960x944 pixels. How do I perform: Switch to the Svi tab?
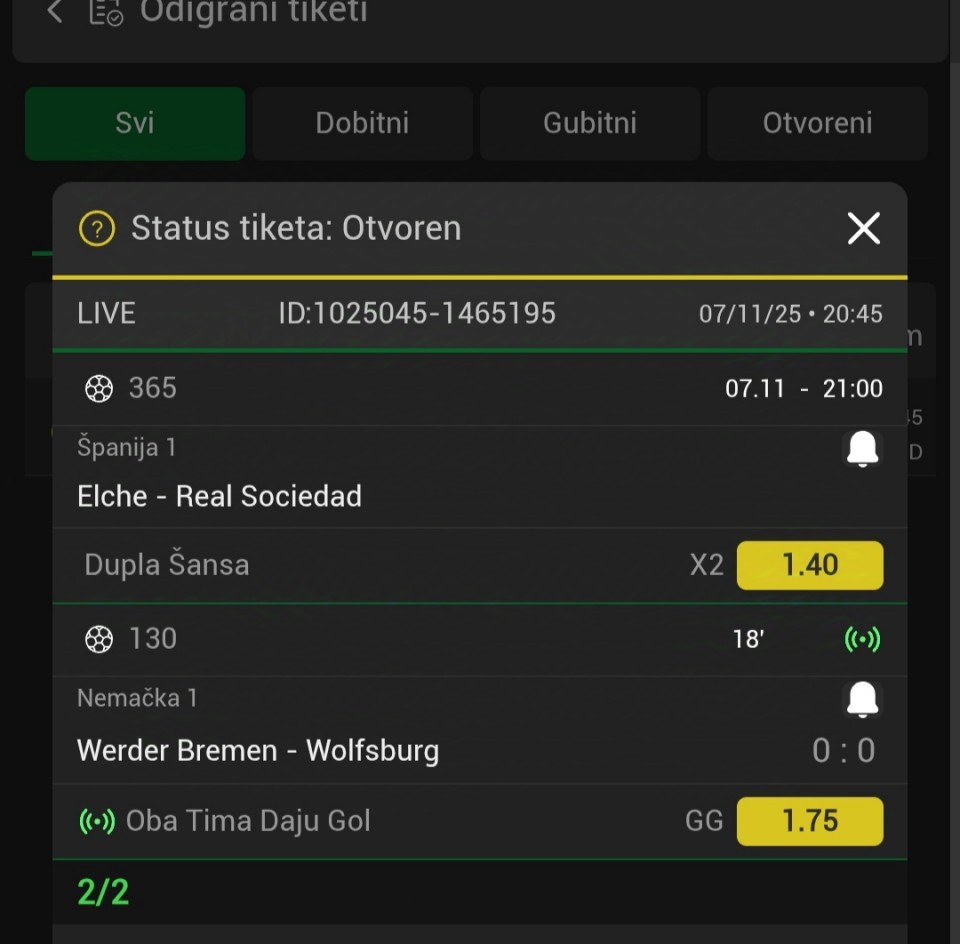pos(135,123)
